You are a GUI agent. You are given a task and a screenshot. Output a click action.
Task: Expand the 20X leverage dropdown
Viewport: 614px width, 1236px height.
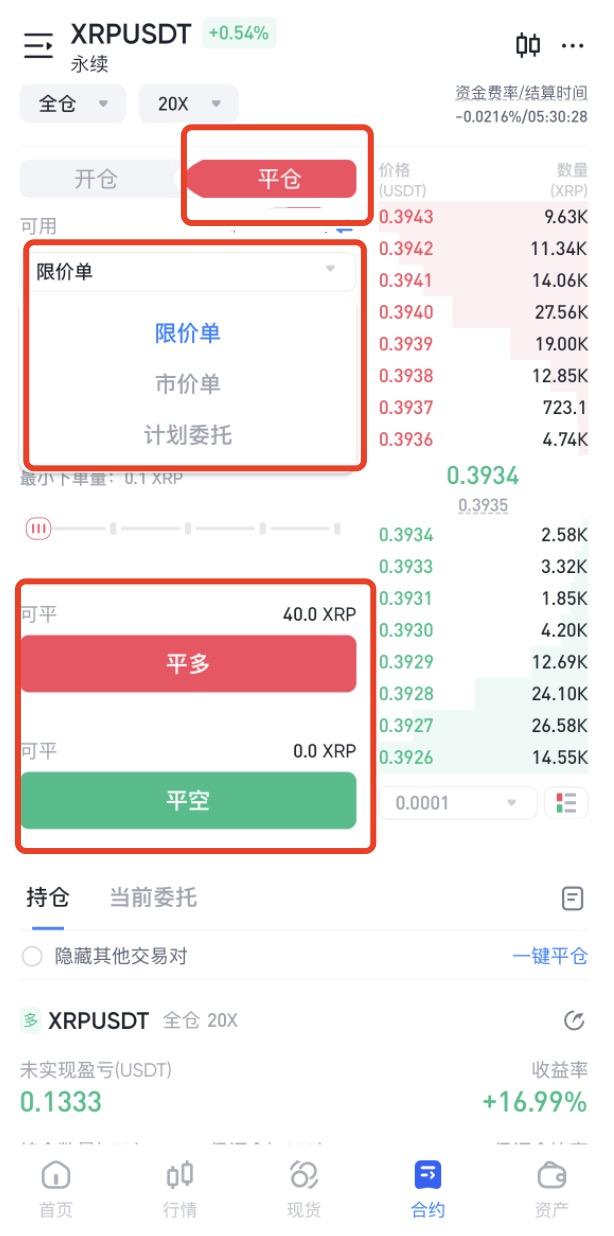click(188, 104)
